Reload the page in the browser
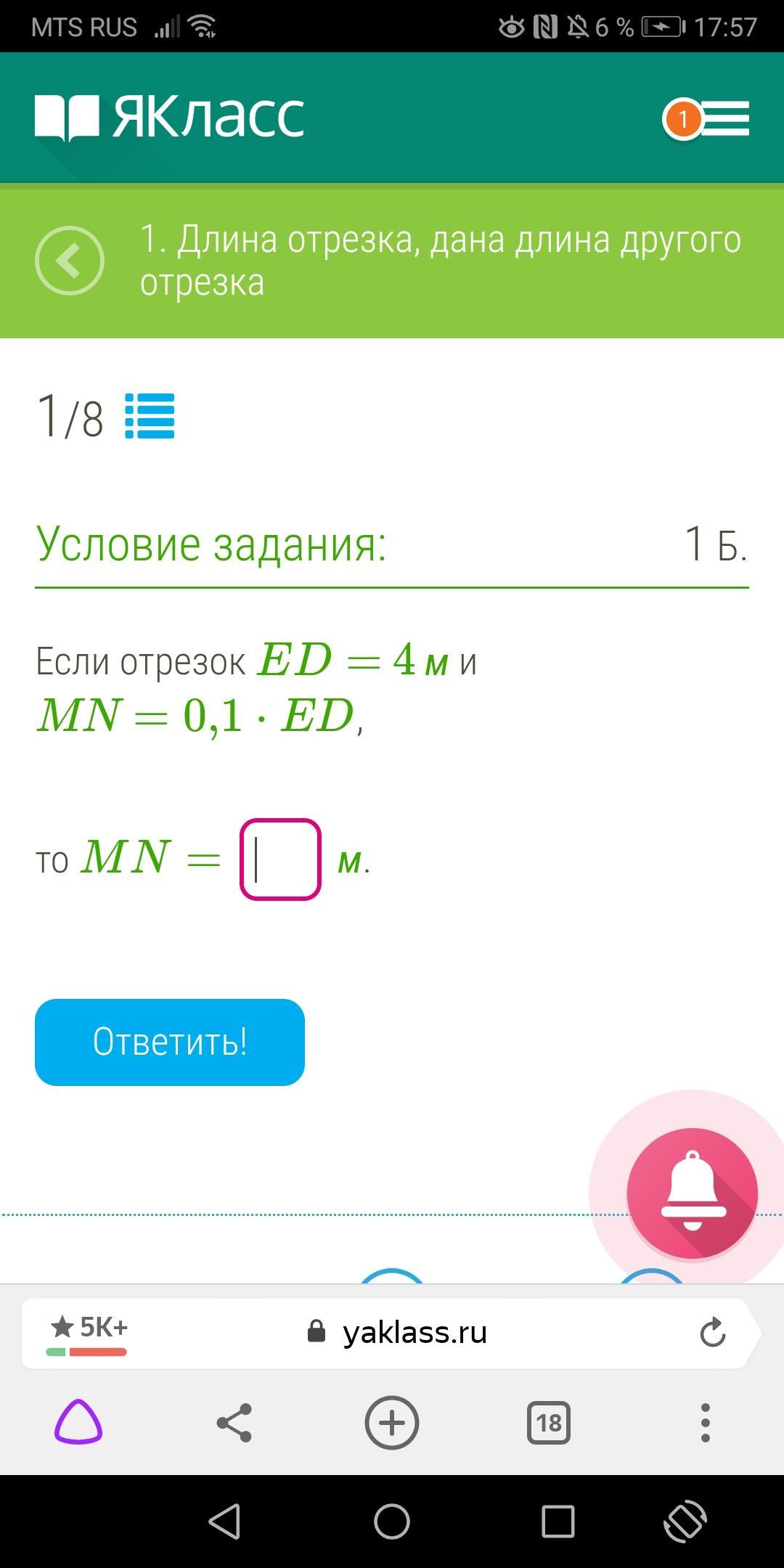This screenshot has height=1568, width=784. point(712,1332)
